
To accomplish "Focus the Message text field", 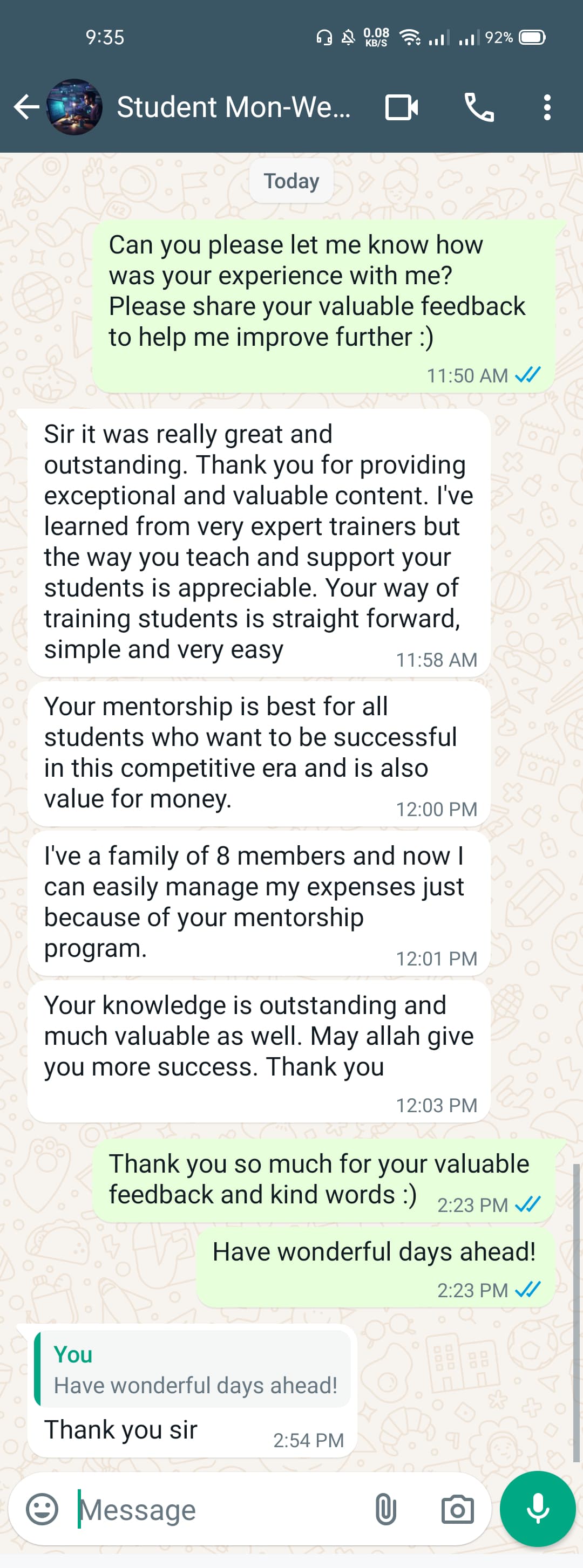I will [219, 1510].
